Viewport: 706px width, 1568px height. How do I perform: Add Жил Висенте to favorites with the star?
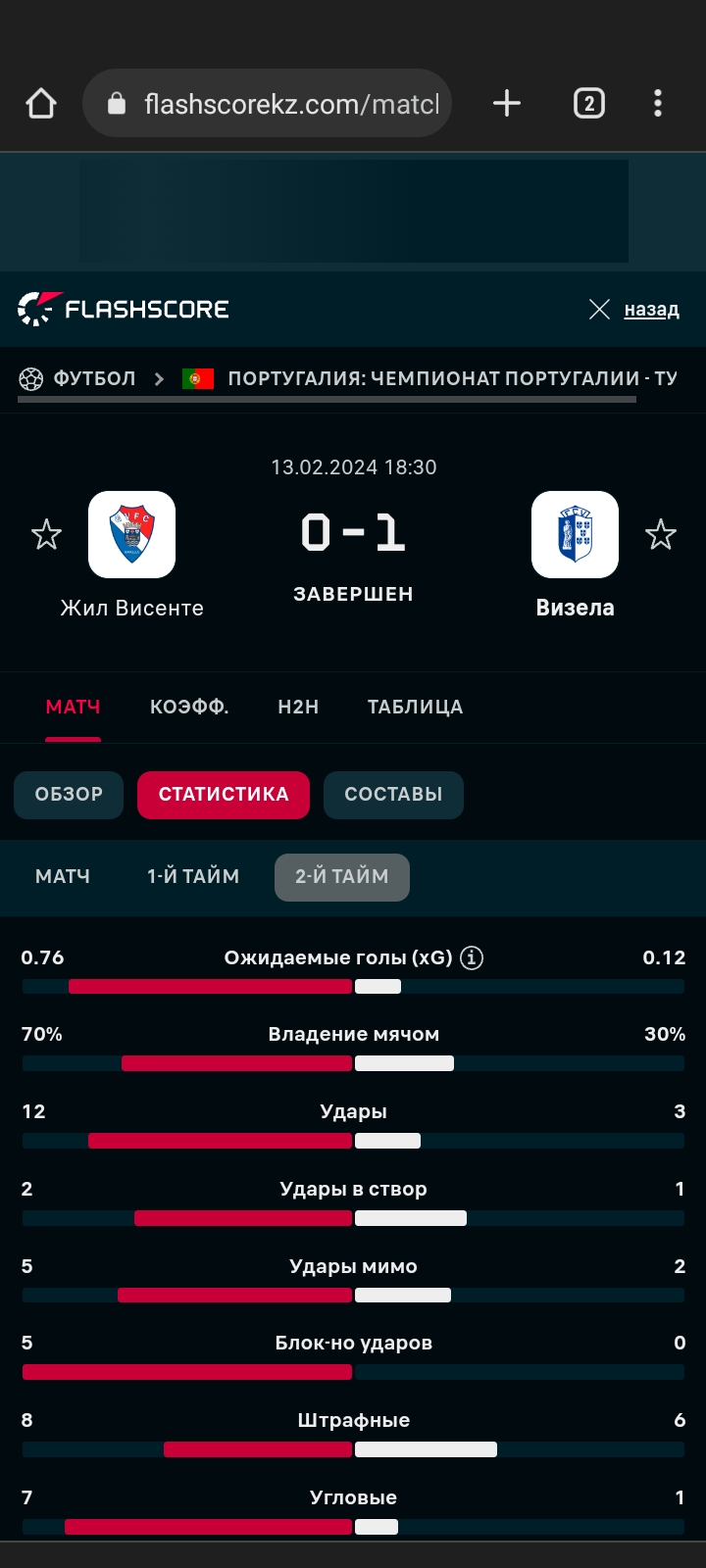[x=46, y=535]
